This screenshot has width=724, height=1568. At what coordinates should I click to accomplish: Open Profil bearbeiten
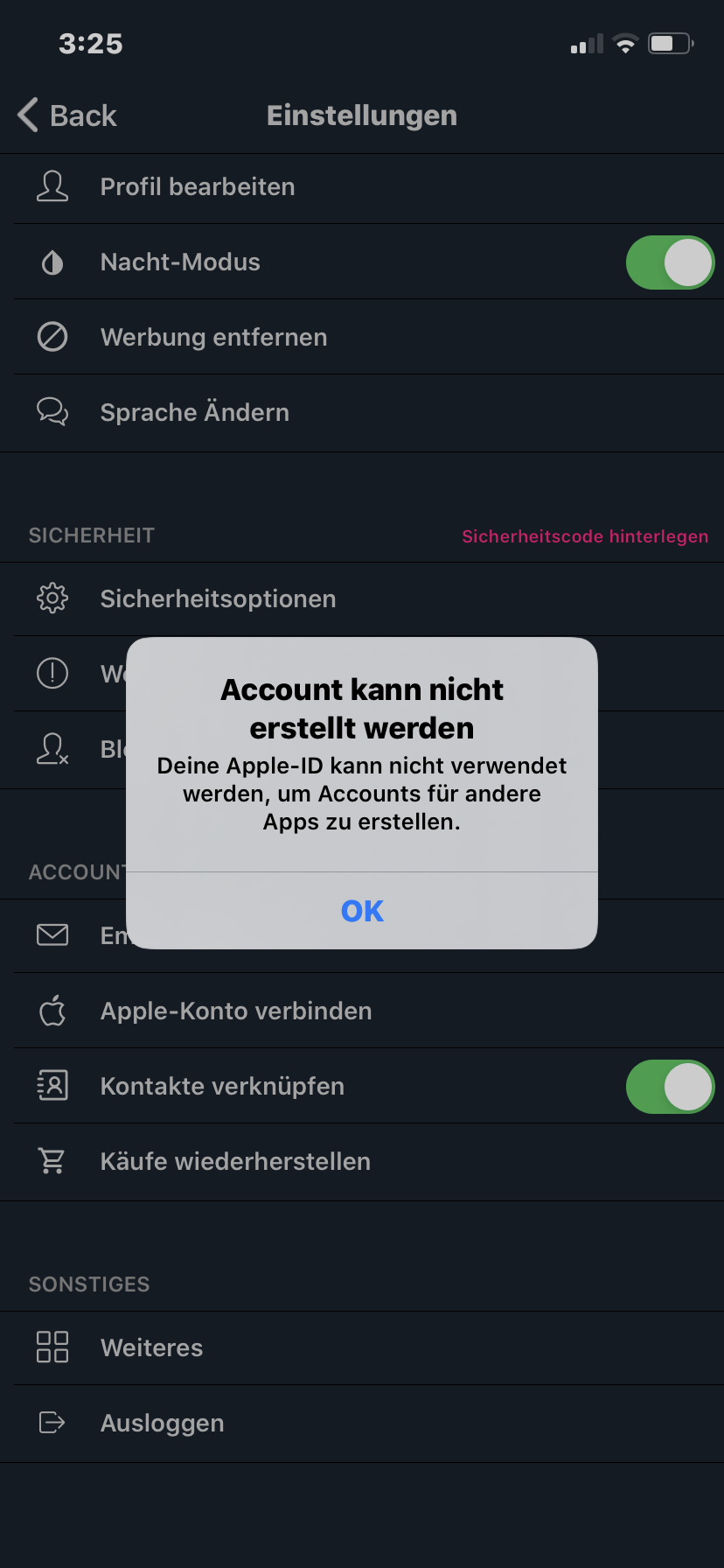tap(198, 187)
